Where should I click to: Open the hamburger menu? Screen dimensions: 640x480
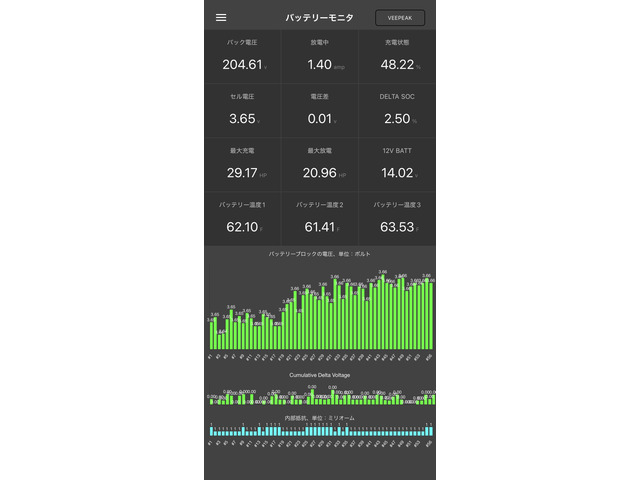point(221,18)
